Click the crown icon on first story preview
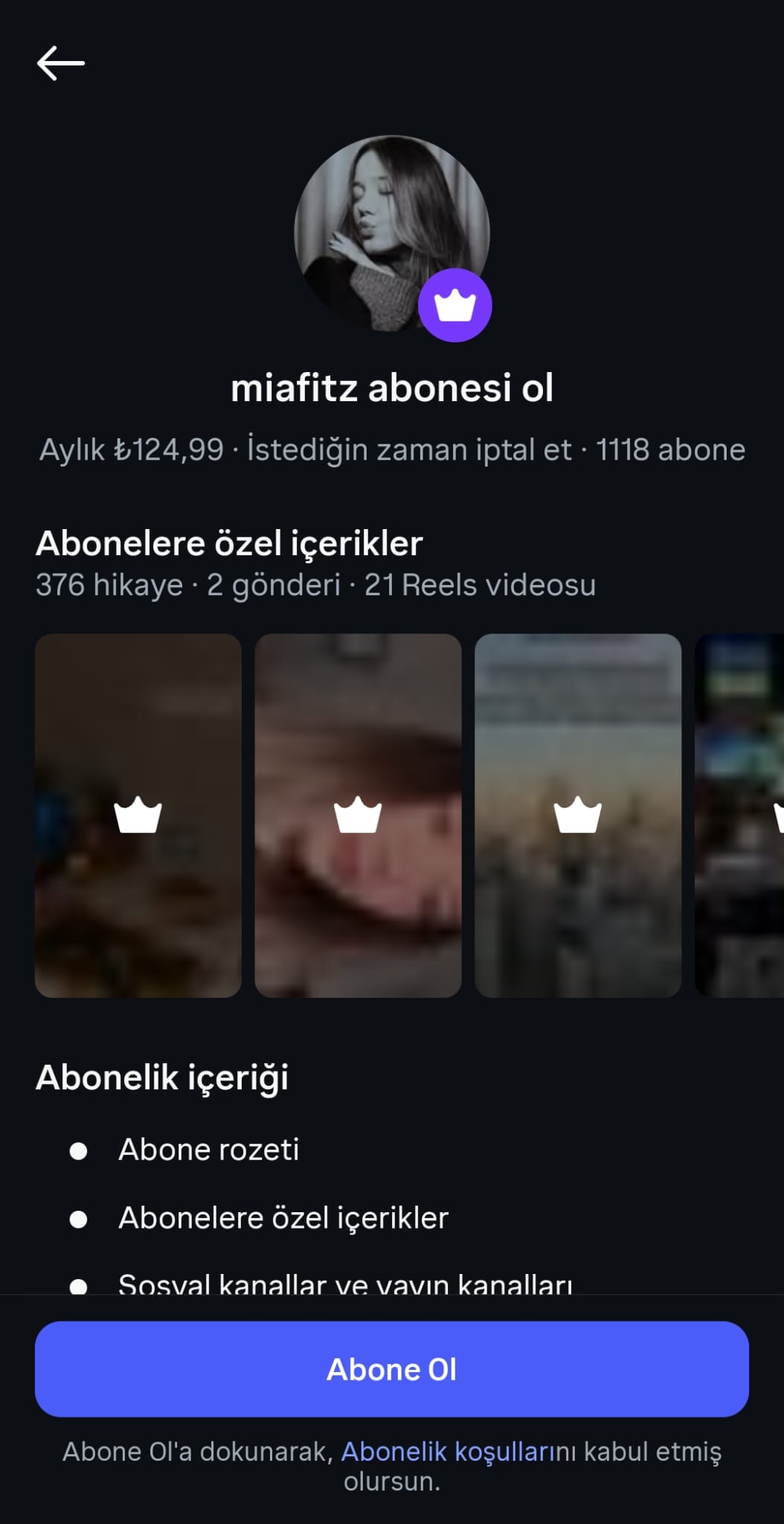This screenshot has width=784, height=1524. pos(137,816)
